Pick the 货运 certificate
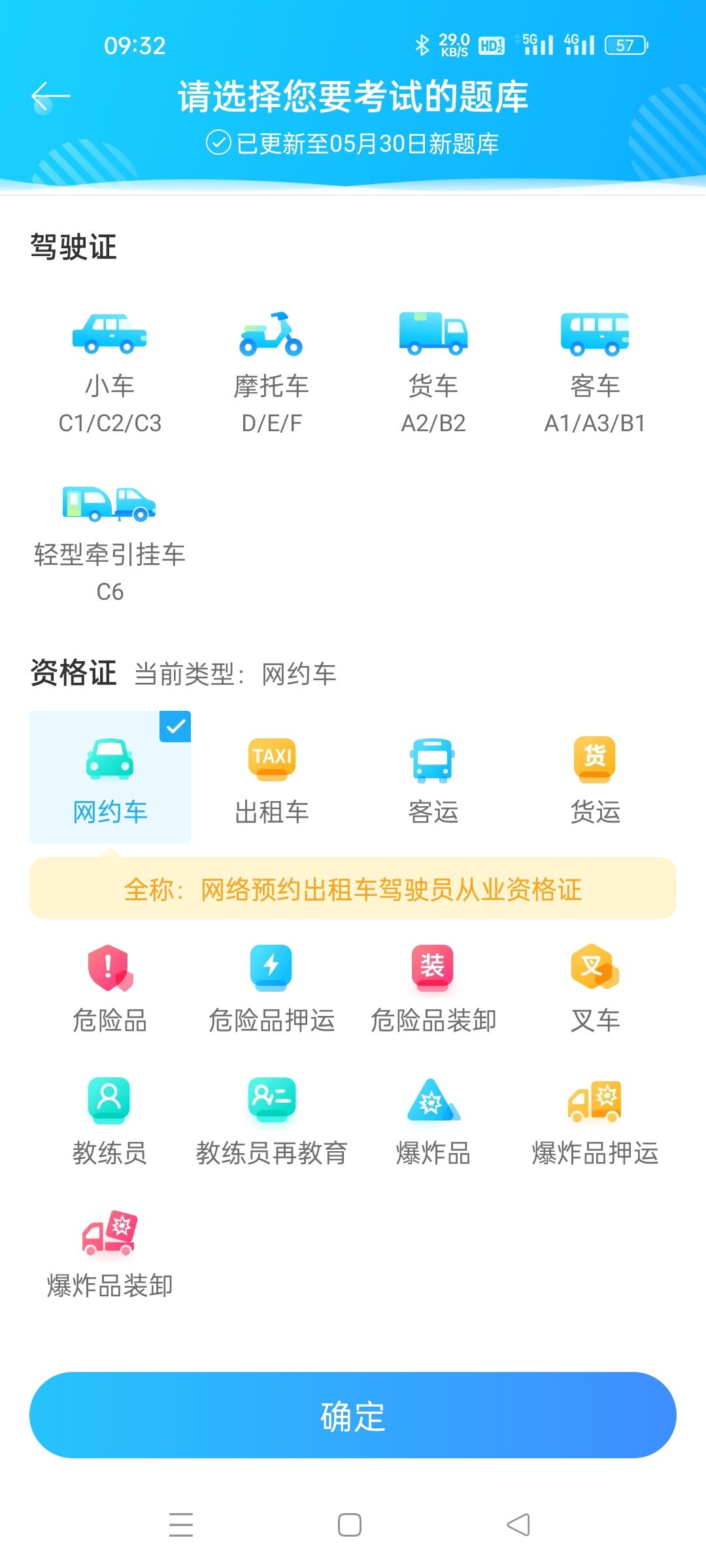Viewport: 706px width, 1568px height. click(x=595, y=777)
